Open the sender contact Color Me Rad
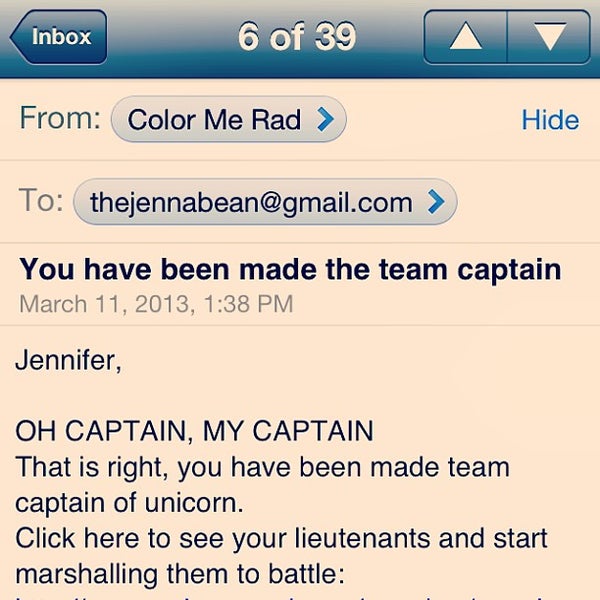Screen dimensions: 600x600 (x=229, y=121)
